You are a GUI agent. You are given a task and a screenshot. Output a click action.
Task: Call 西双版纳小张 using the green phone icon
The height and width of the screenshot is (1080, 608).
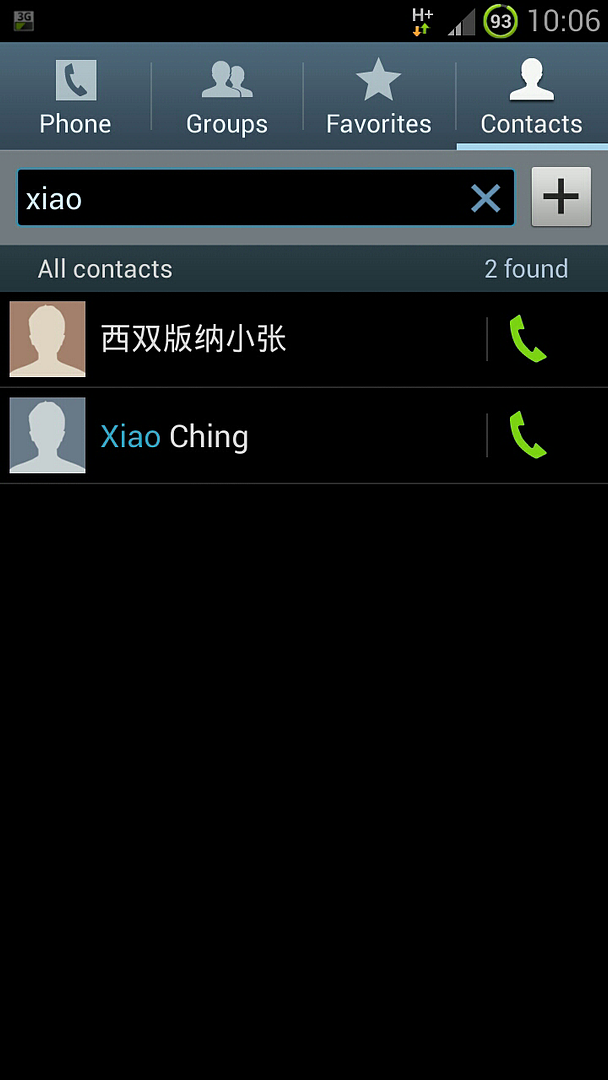coord(528,339)
